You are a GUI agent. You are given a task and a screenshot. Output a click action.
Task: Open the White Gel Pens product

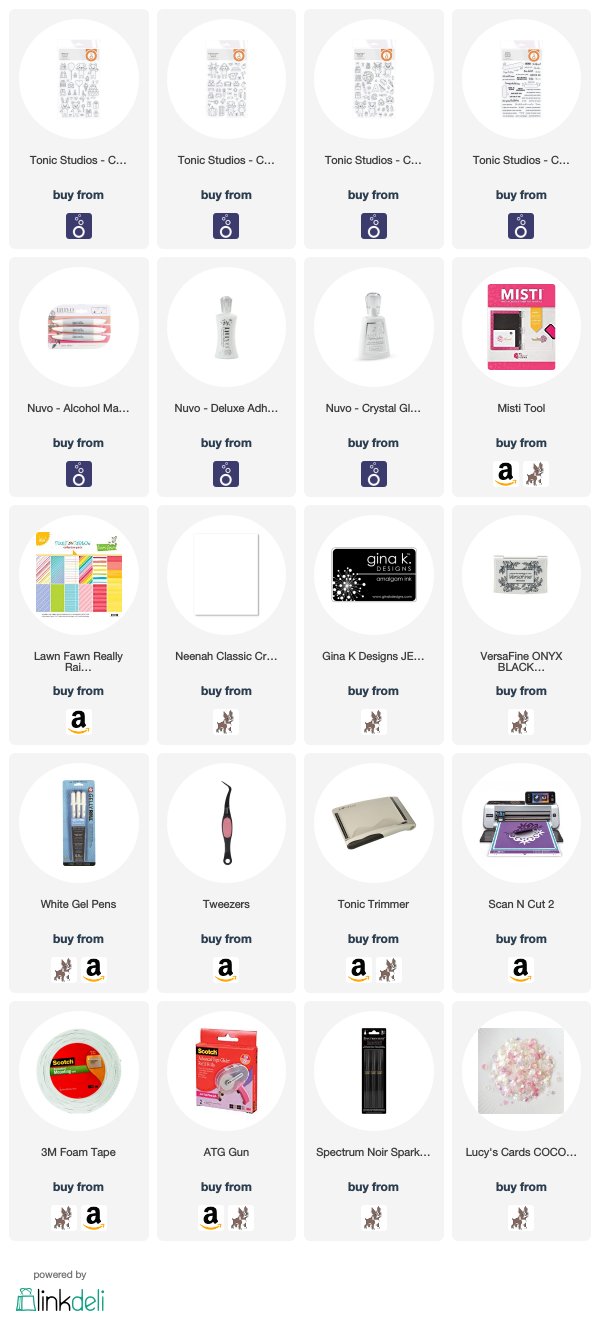(78, 872)
